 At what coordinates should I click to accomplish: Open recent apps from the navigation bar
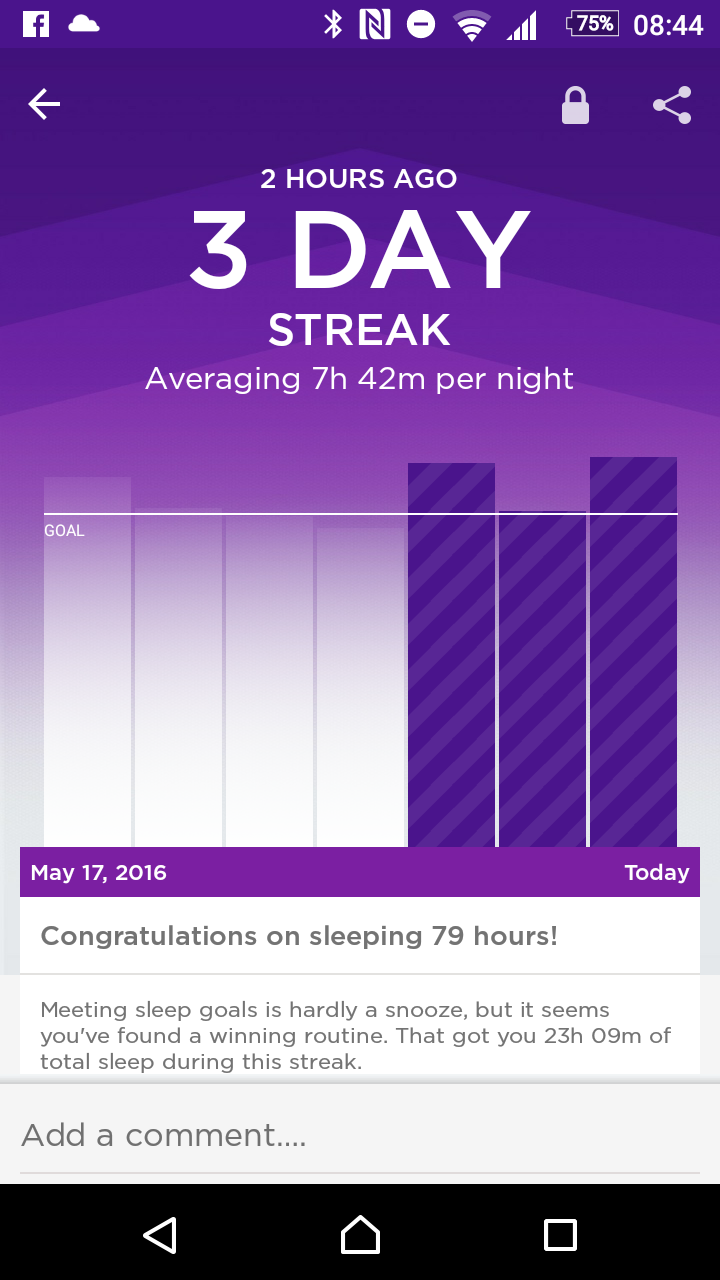coord(560,1235)
